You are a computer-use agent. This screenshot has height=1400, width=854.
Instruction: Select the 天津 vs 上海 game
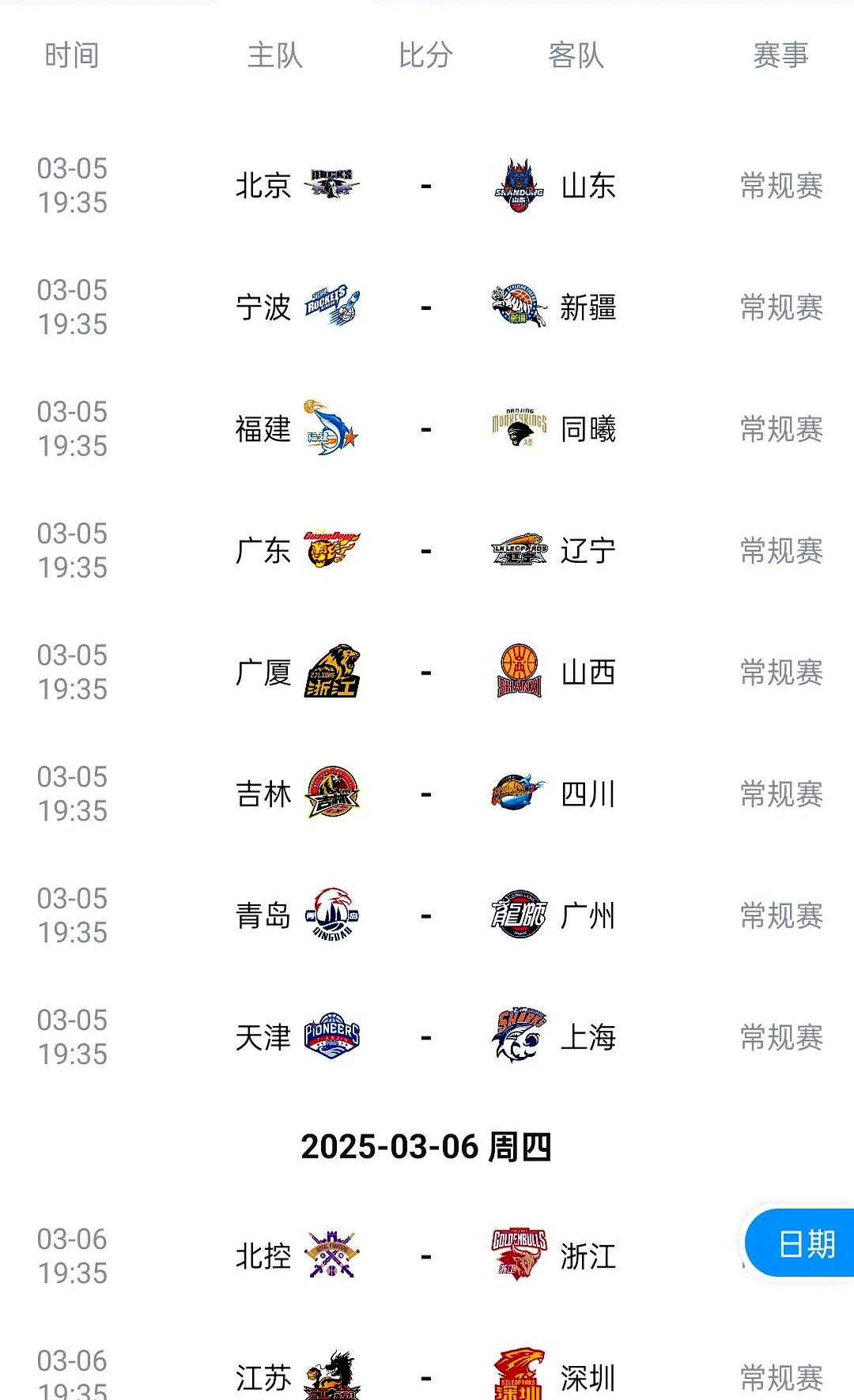(426, 1038)
